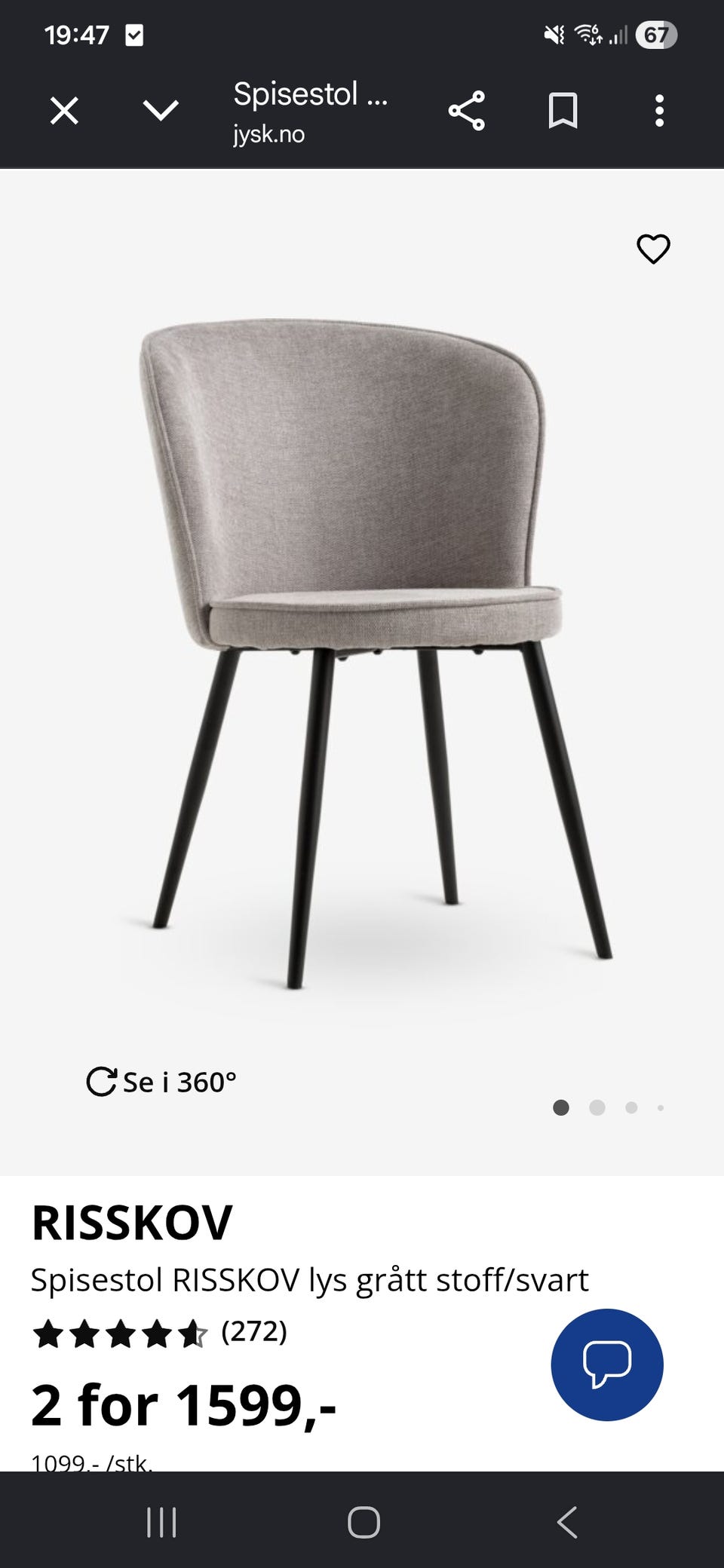Go back with the system back button
The width and height of the screenshot is (724, 1568).
[567, 1522]
